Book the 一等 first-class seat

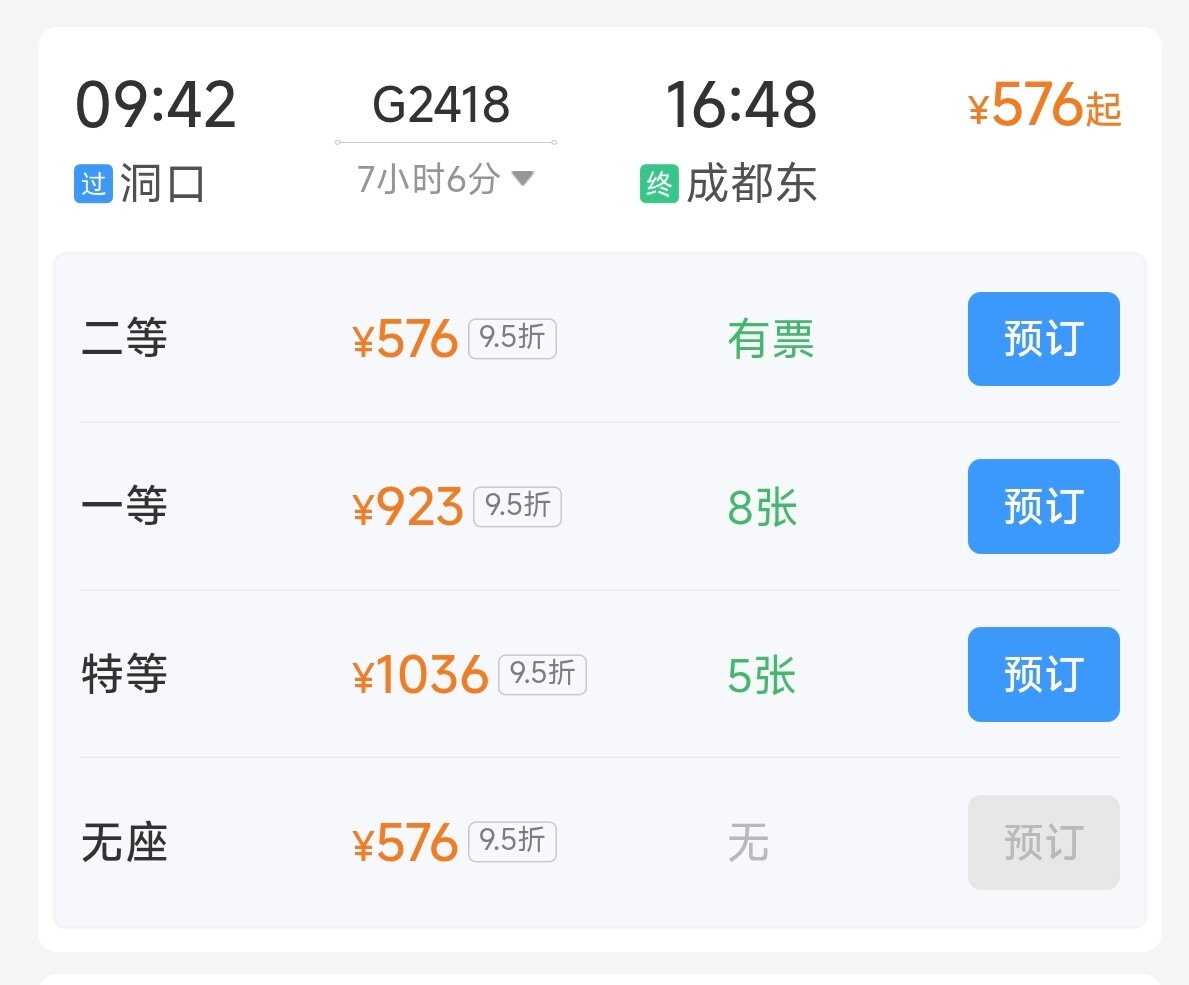(x=1043, y=506)
